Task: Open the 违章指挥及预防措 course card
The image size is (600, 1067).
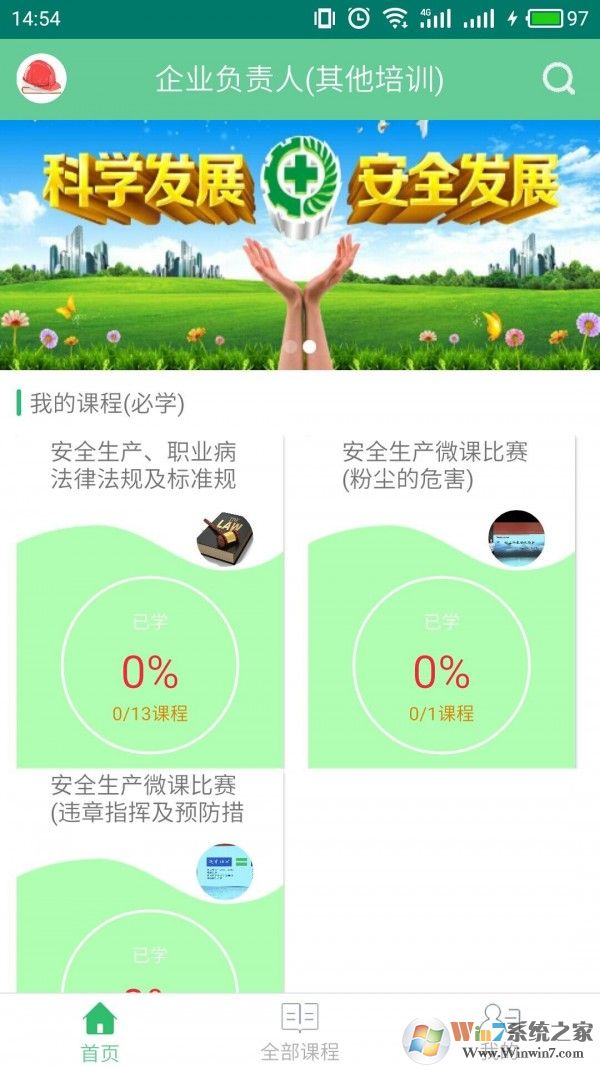Action: click(150, 880)
